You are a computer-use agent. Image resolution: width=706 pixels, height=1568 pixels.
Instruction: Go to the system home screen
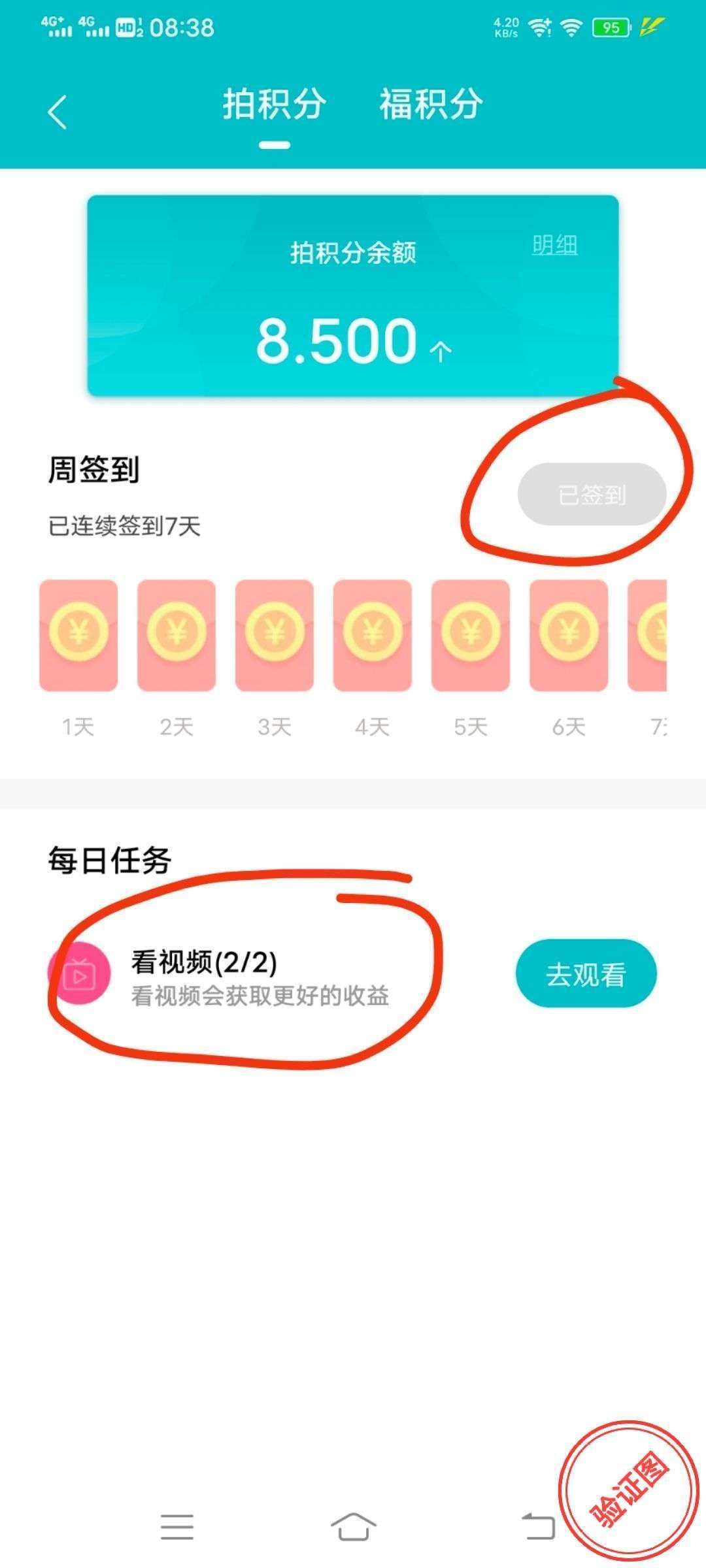point(353,1527)
